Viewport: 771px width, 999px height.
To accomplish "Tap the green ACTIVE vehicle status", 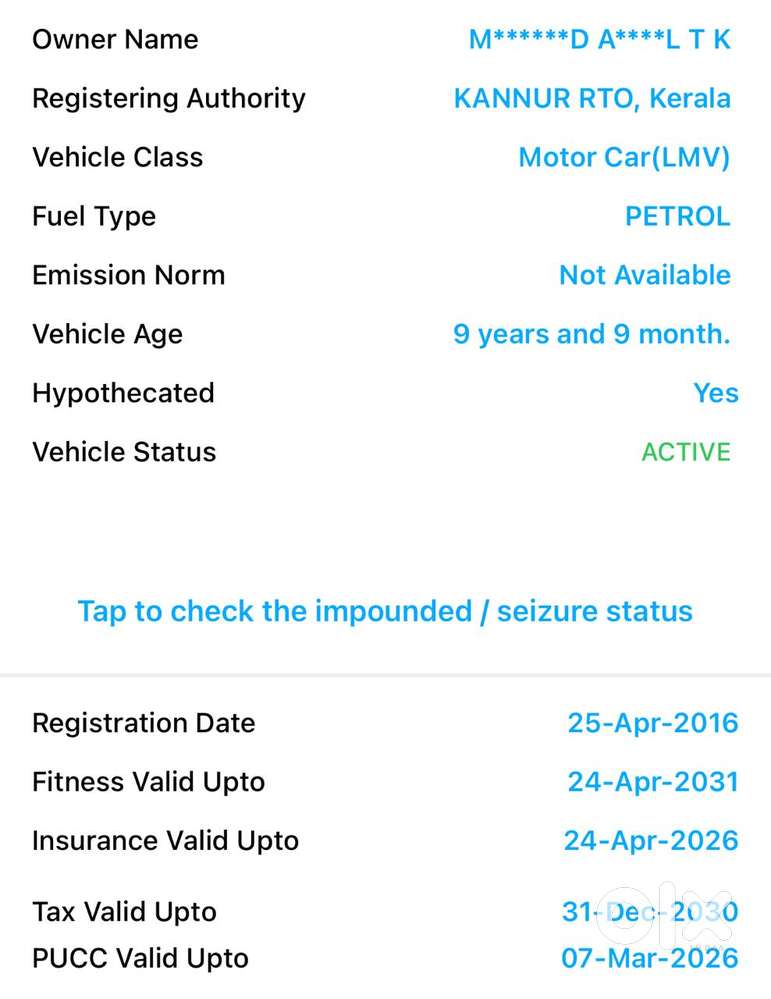I will coord(686,452).
